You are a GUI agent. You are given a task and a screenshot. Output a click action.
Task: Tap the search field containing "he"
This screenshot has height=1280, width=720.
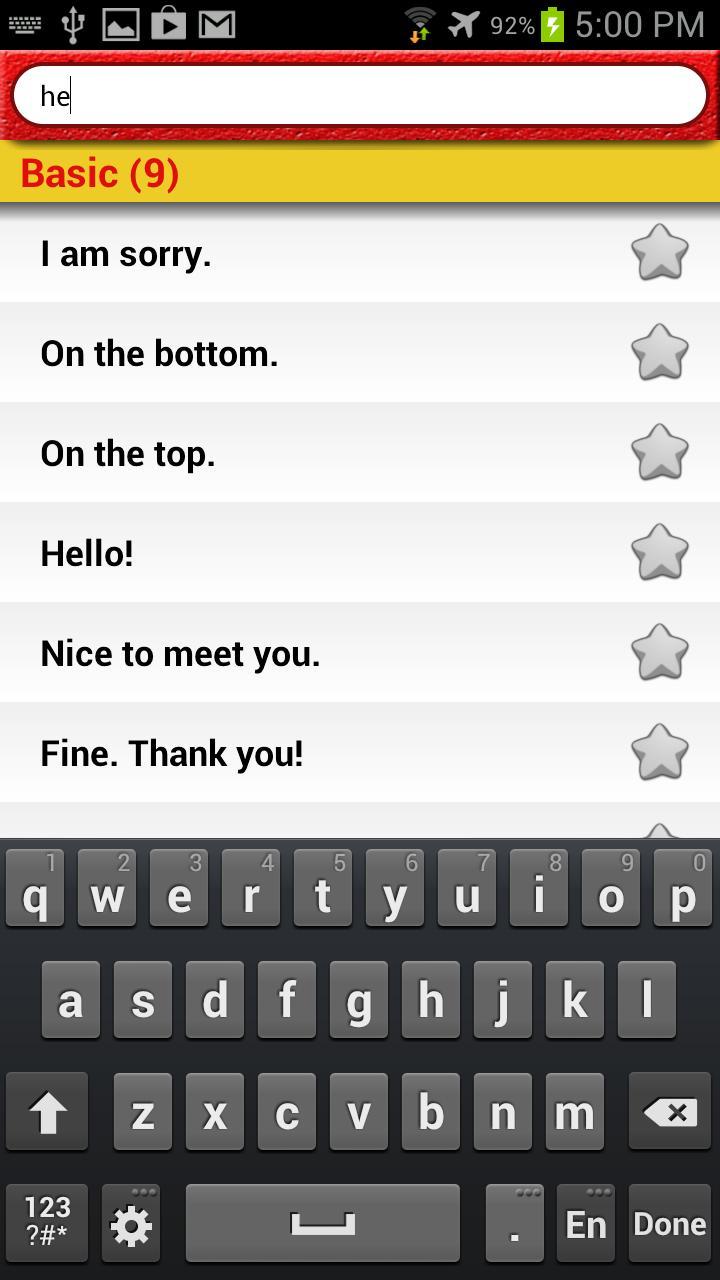(x=360, y=96)
